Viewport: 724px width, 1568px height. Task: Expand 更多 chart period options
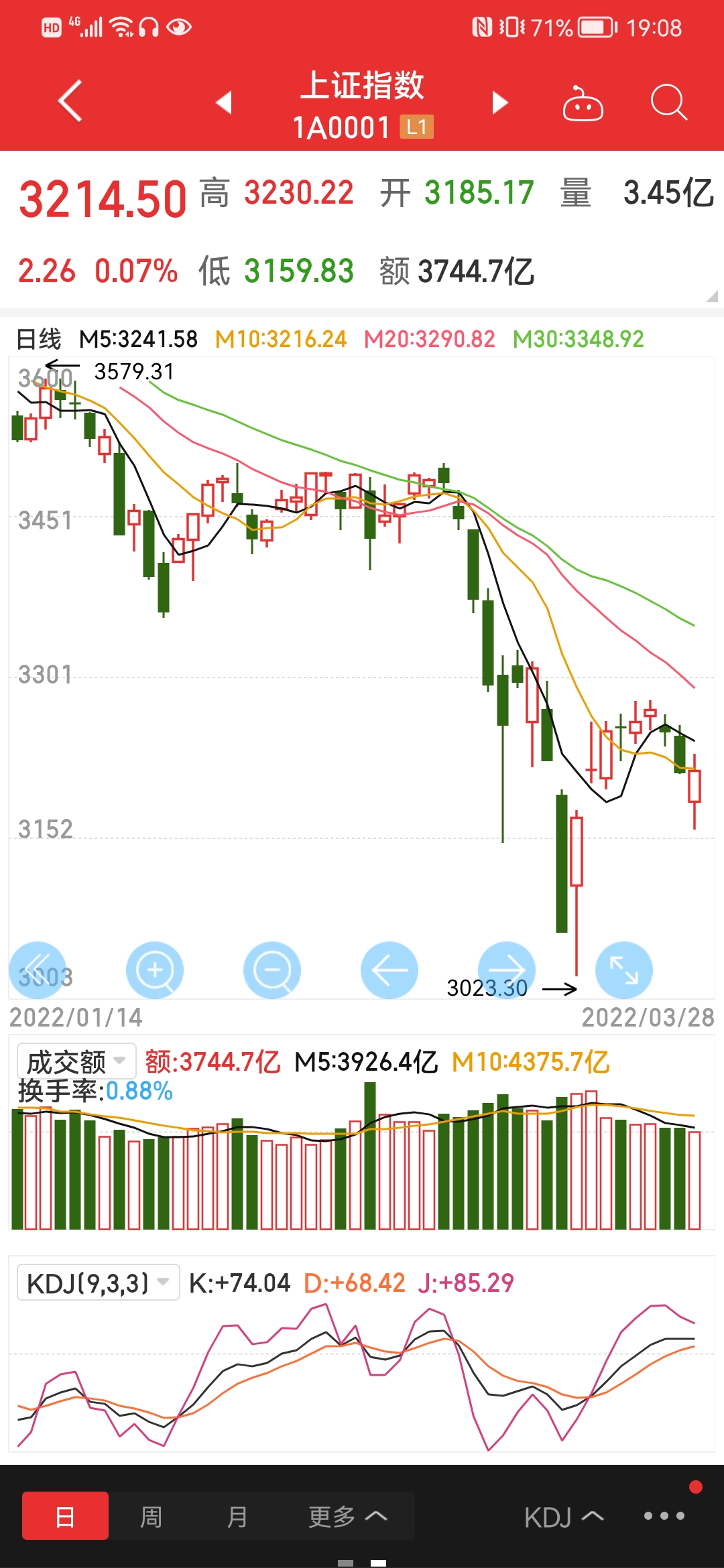pos(347,1516)
